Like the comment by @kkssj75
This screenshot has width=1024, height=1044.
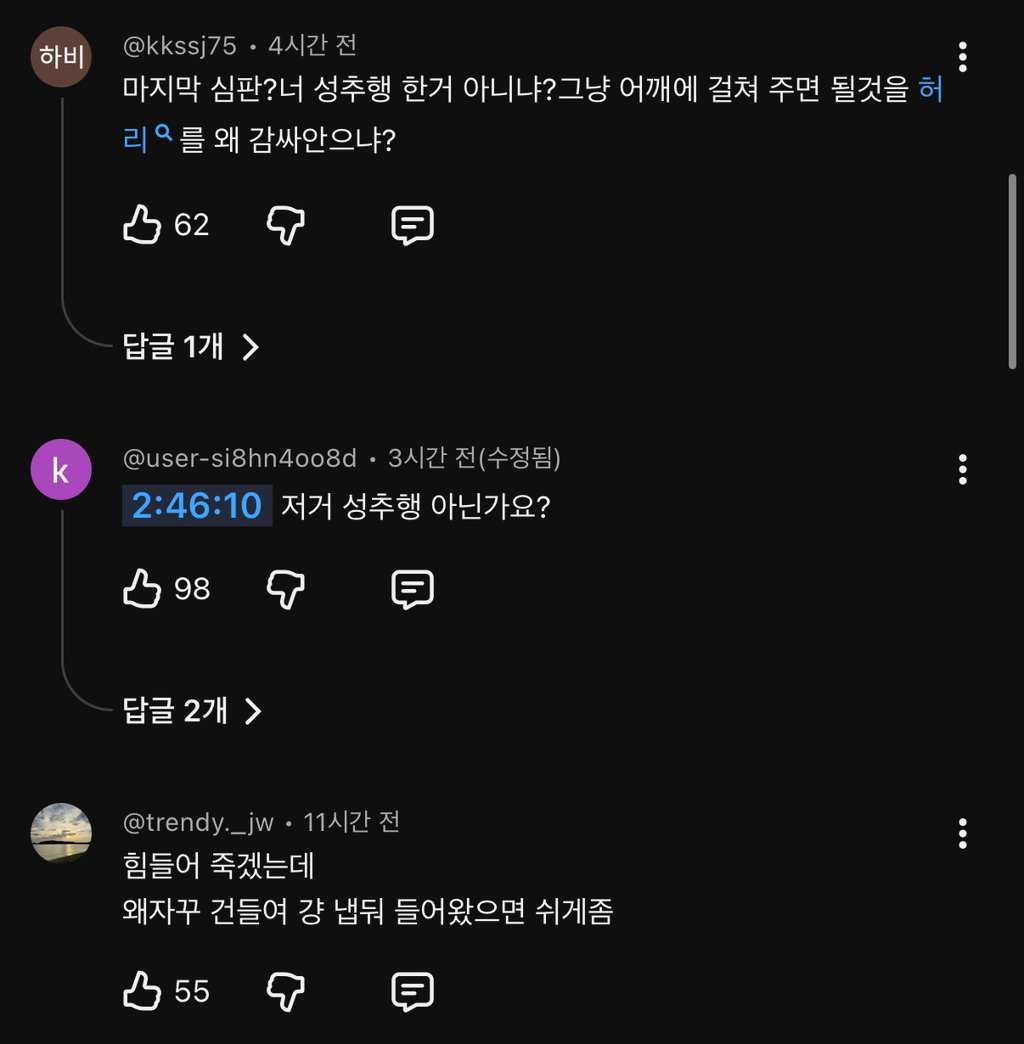pyautogui.click(x=142, y=224)
